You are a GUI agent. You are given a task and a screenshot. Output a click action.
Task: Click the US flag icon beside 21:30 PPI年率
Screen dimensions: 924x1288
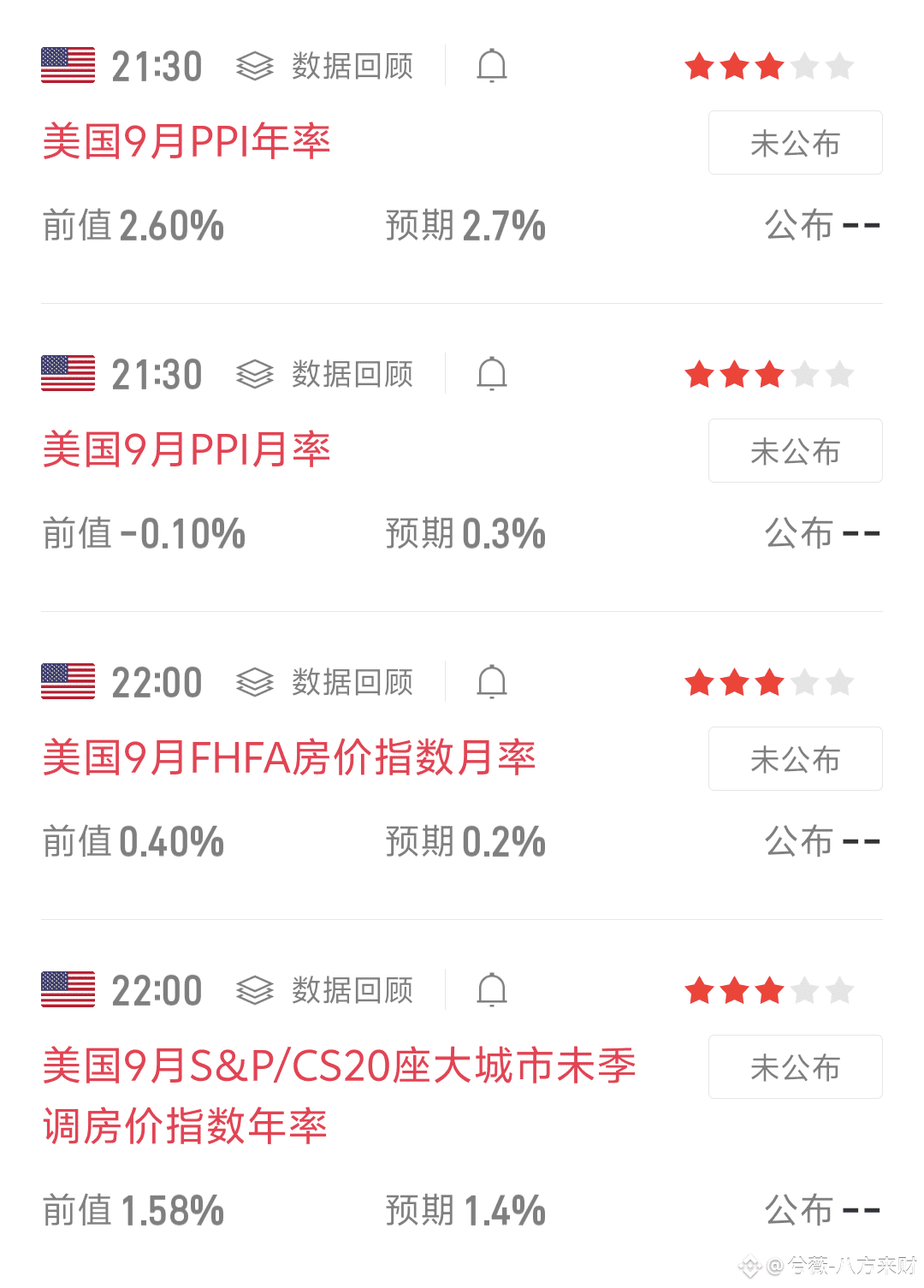(68, 65)
